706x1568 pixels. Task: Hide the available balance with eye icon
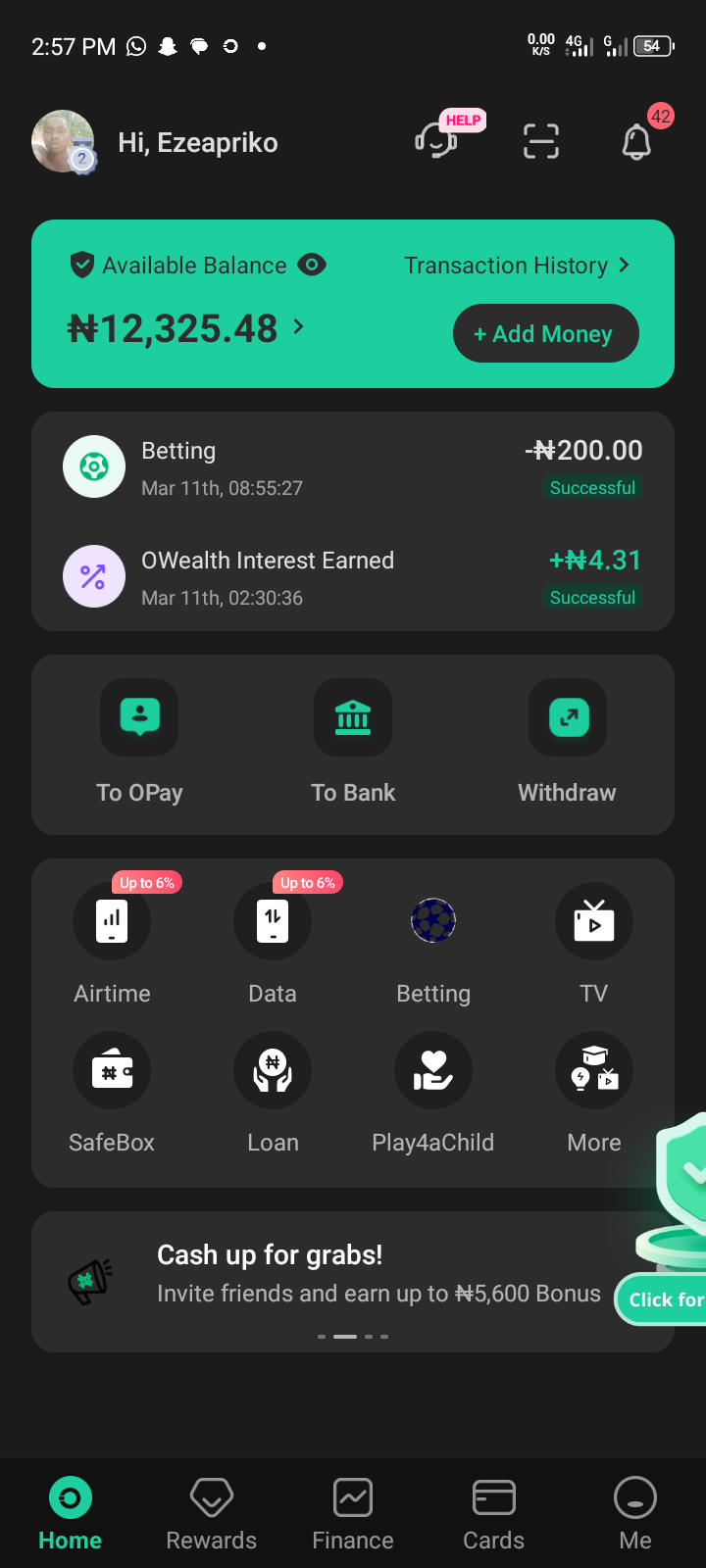[312, 265]
